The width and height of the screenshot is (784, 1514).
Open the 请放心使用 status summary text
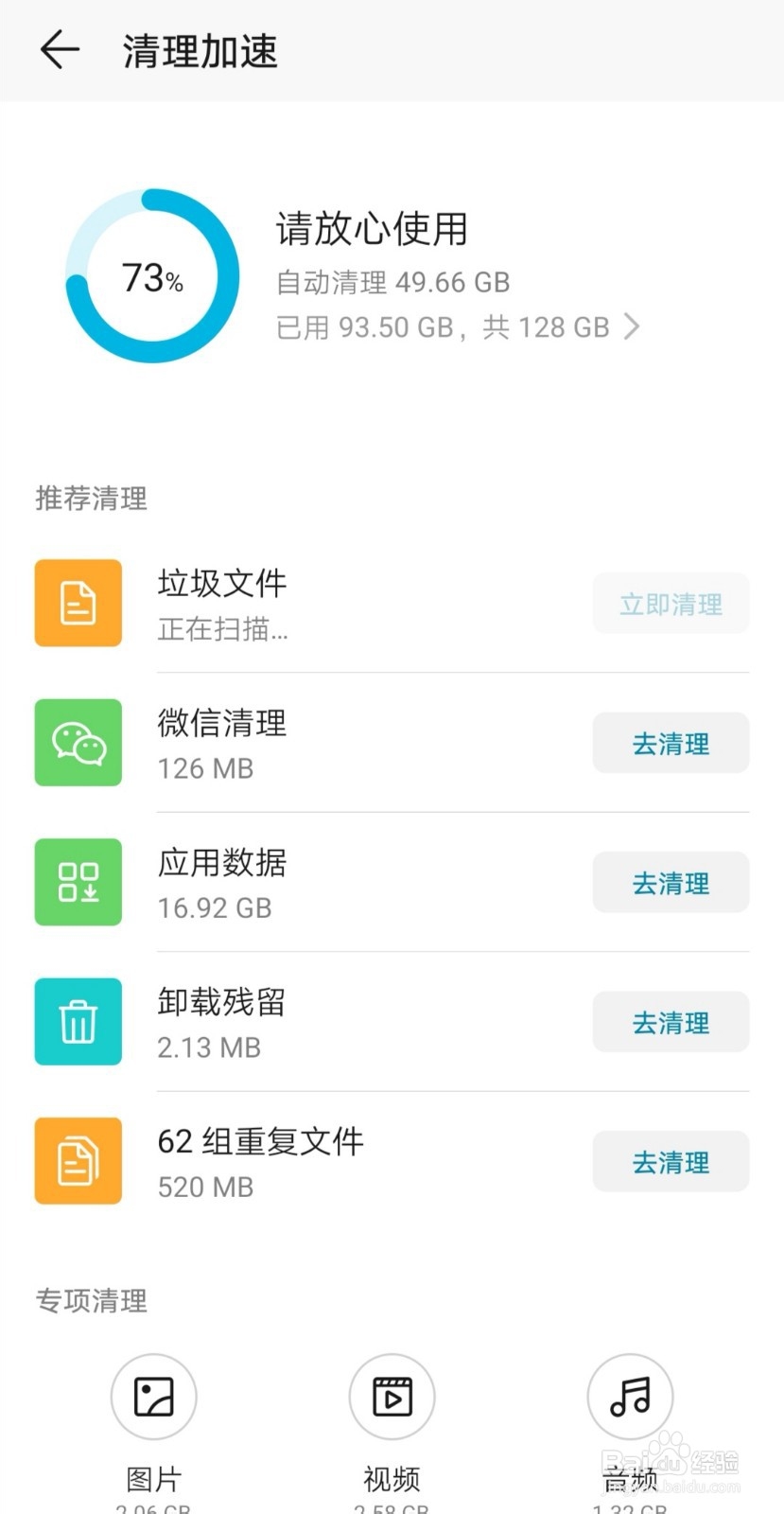371,229
